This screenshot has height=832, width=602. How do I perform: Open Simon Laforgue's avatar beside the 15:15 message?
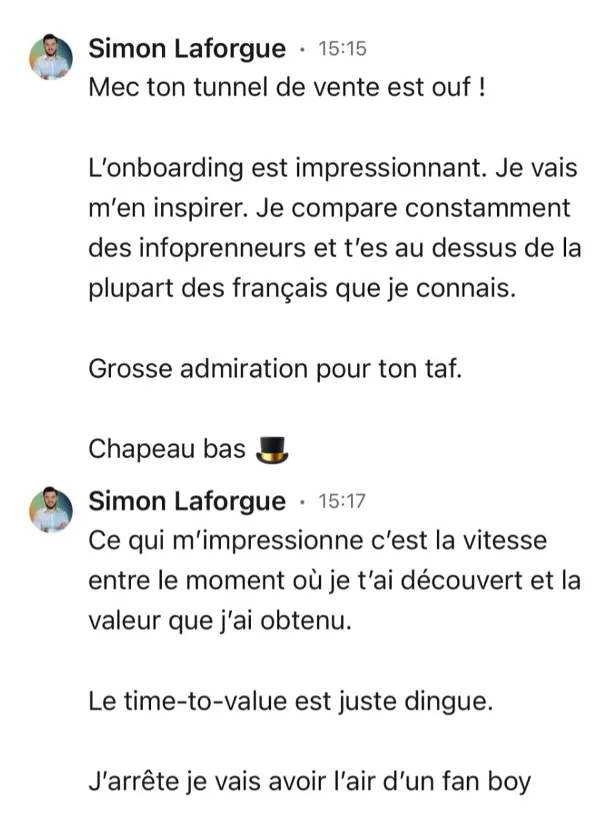(50, 57)
